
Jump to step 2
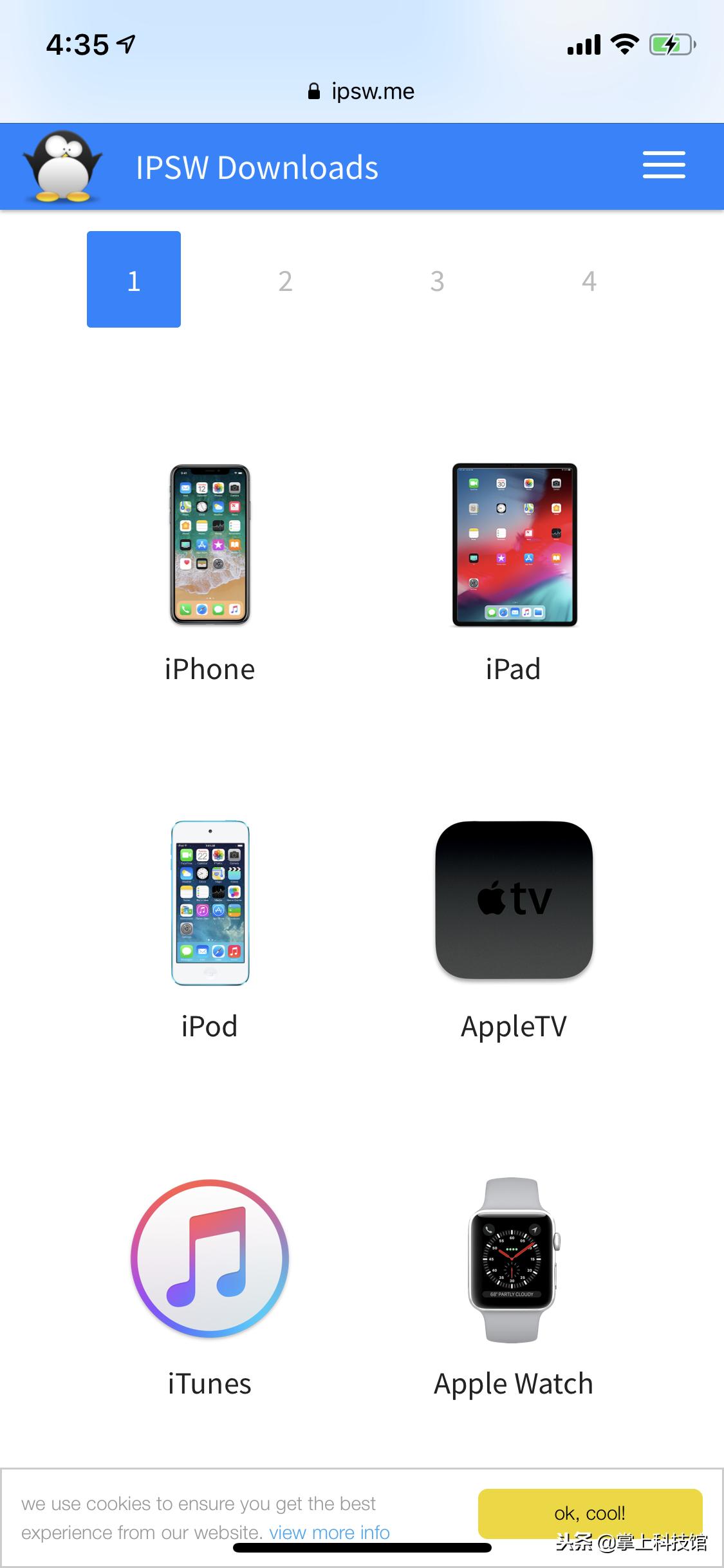(285, 281)
